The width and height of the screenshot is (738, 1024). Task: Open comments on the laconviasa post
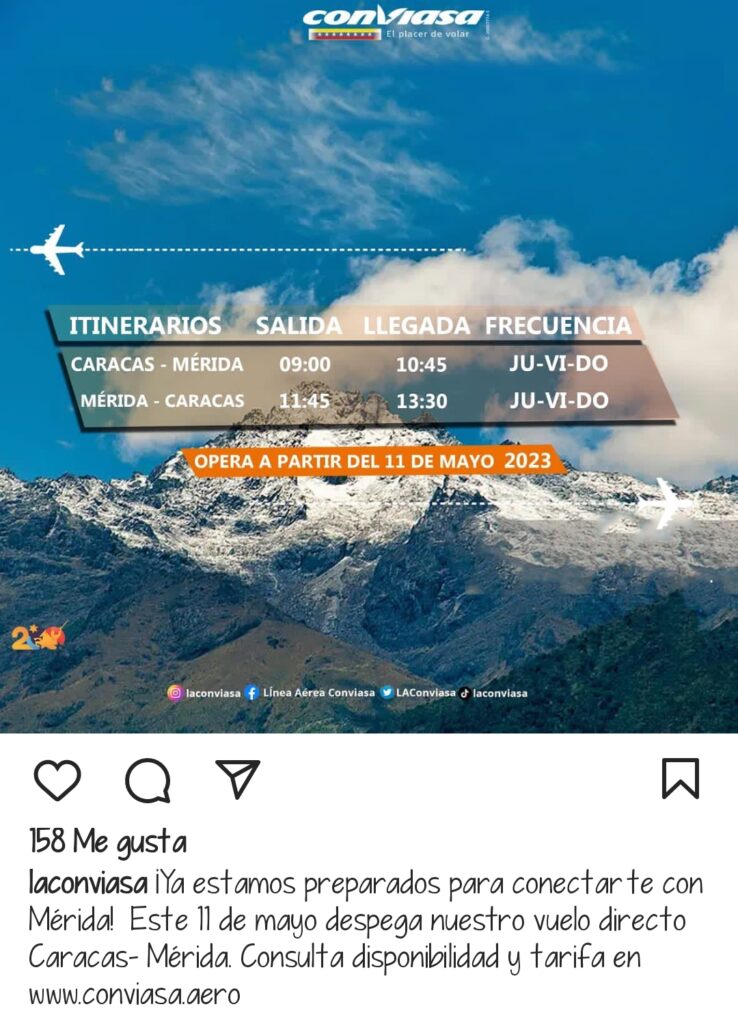tap(148, 781)
